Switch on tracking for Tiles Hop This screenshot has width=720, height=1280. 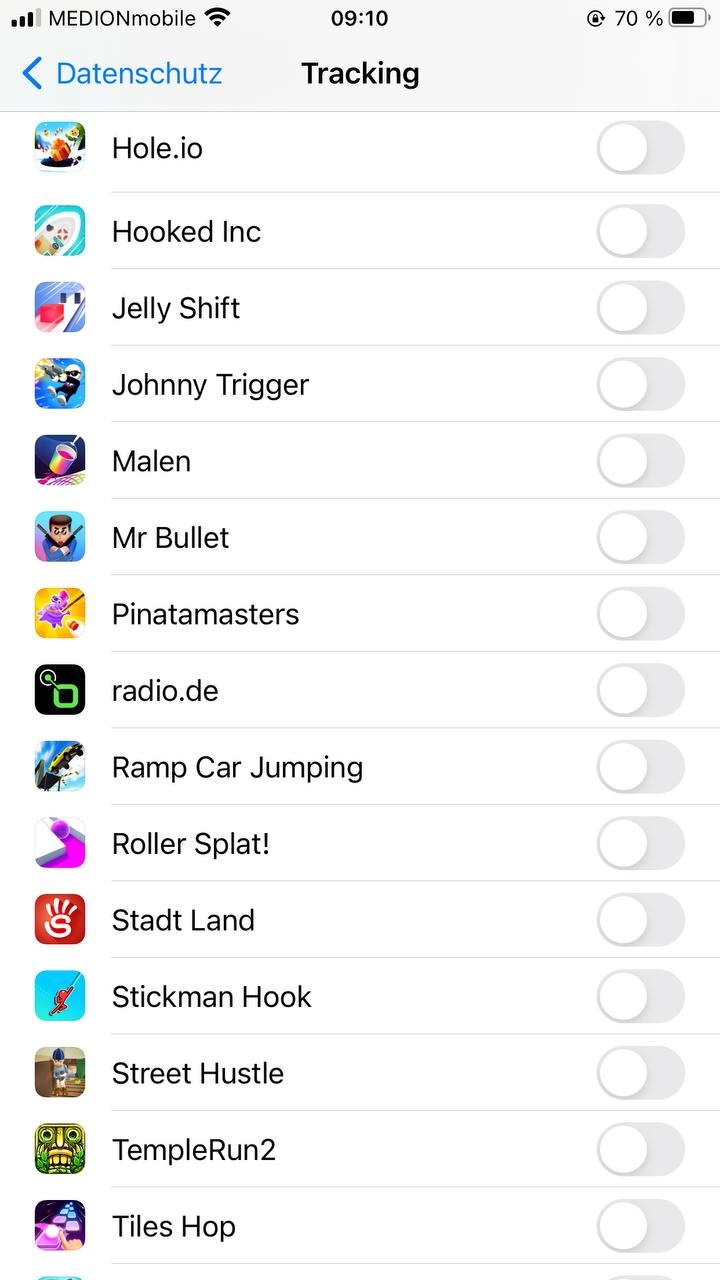click(640, 1226)
